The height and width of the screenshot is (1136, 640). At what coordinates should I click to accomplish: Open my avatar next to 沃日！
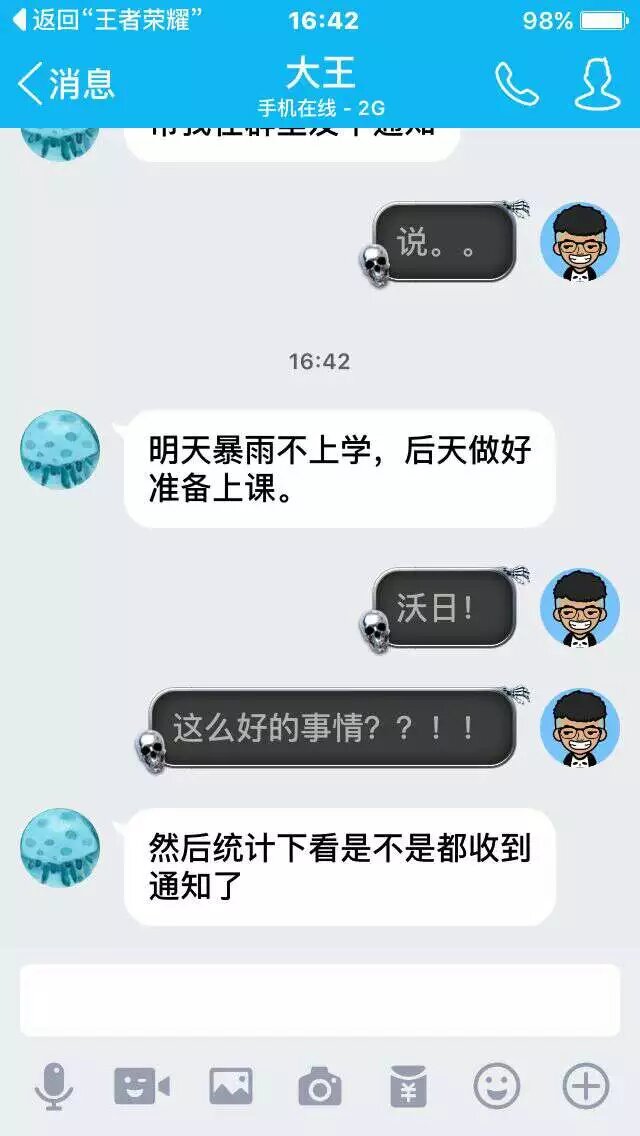[580, 607]
